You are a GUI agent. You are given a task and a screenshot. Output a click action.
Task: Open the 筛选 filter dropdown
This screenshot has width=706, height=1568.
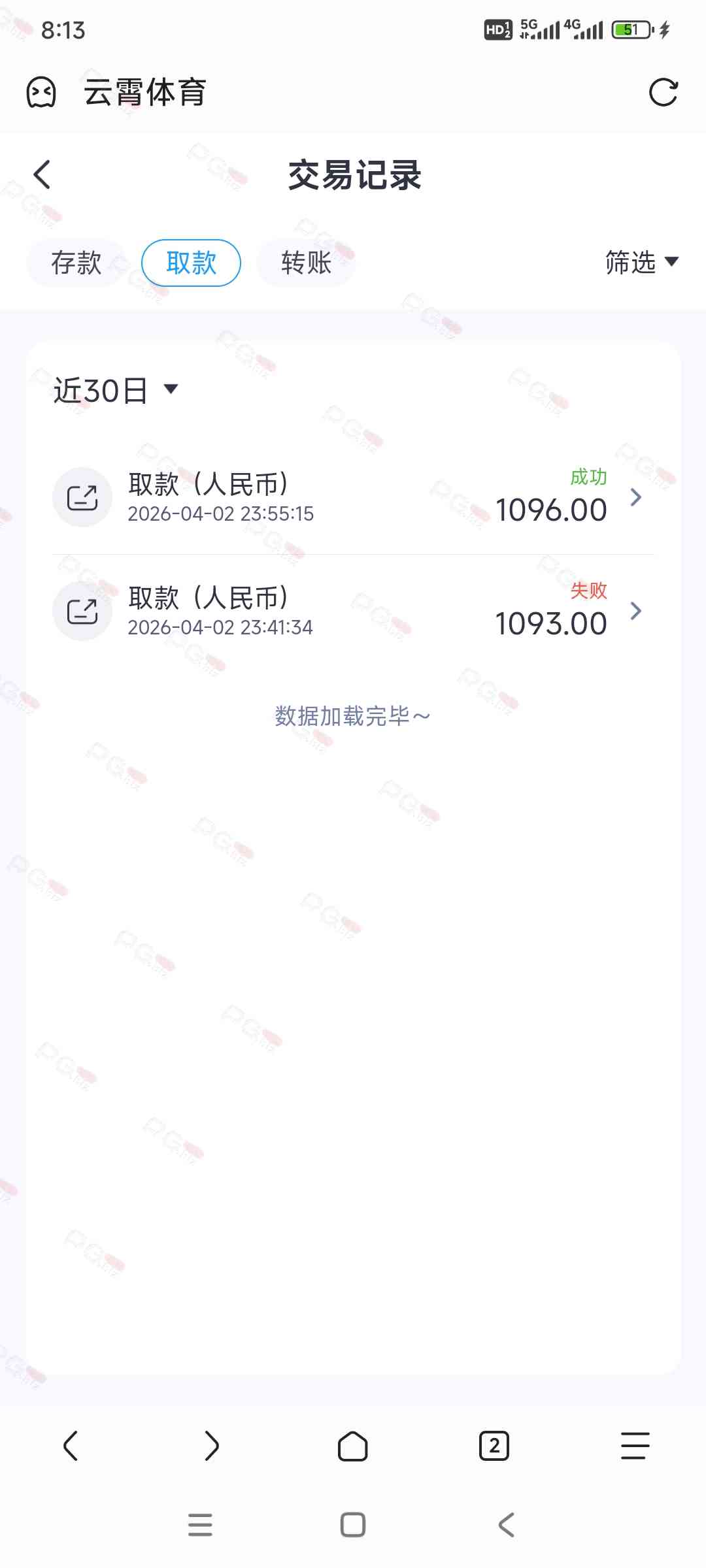click(x=641, y=262)
